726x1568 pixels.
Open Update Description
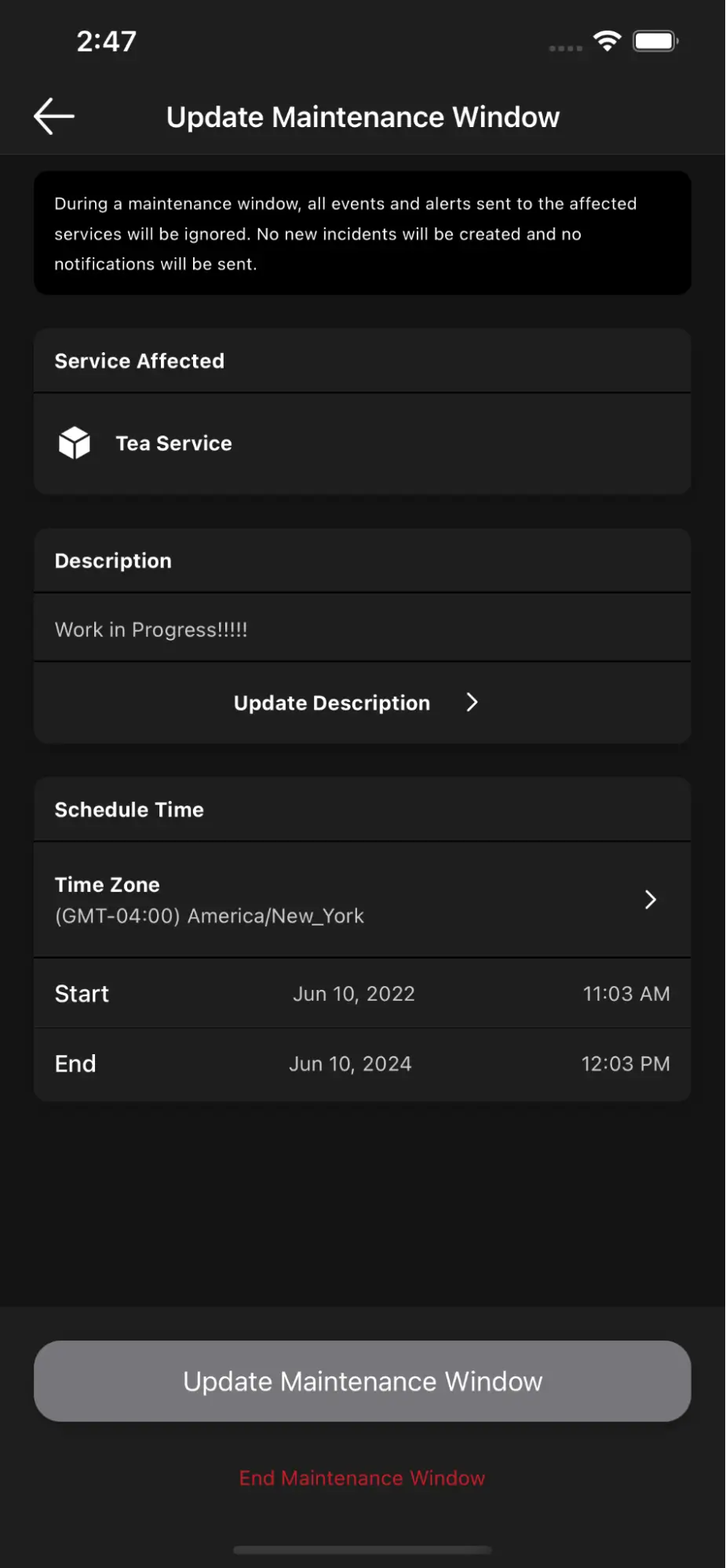(356, 703)
